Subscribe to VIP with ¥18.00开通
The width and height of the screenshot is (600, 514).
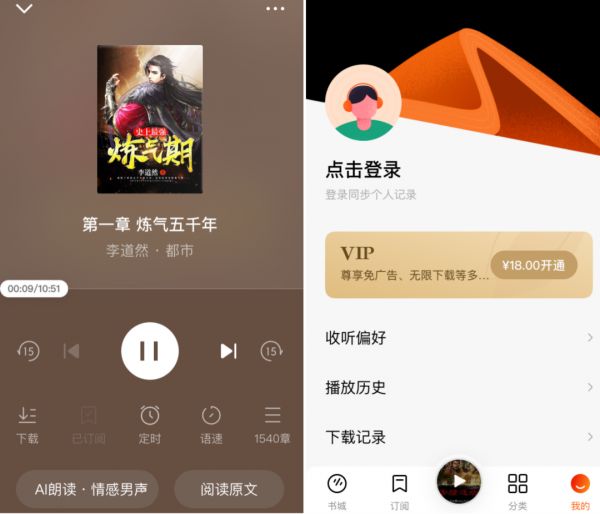[x=533, y=265]
